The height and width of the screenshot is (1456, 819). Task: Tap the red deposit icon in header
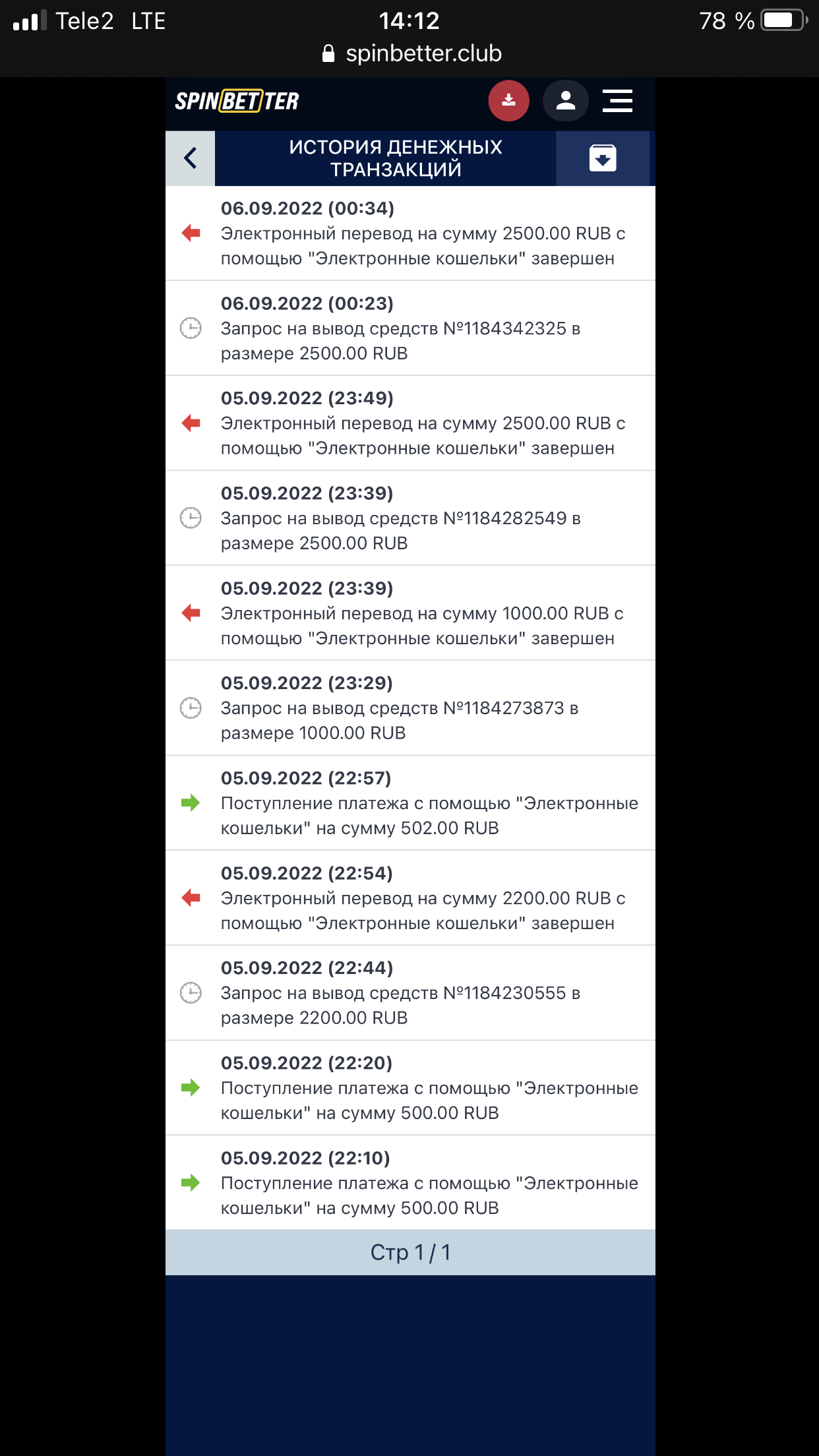pyautogui.click(x=508, y=101)
